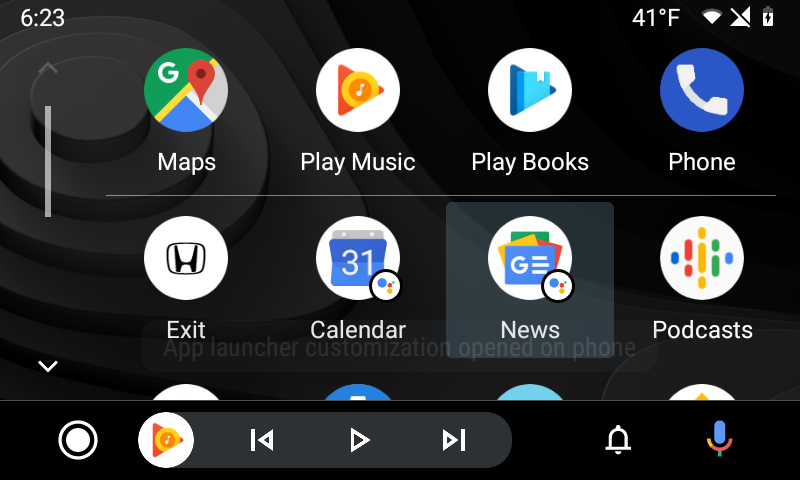The width and height of the screenshot is (800, 480).
Task: Open the notifications bell
Action: (619, 440)
